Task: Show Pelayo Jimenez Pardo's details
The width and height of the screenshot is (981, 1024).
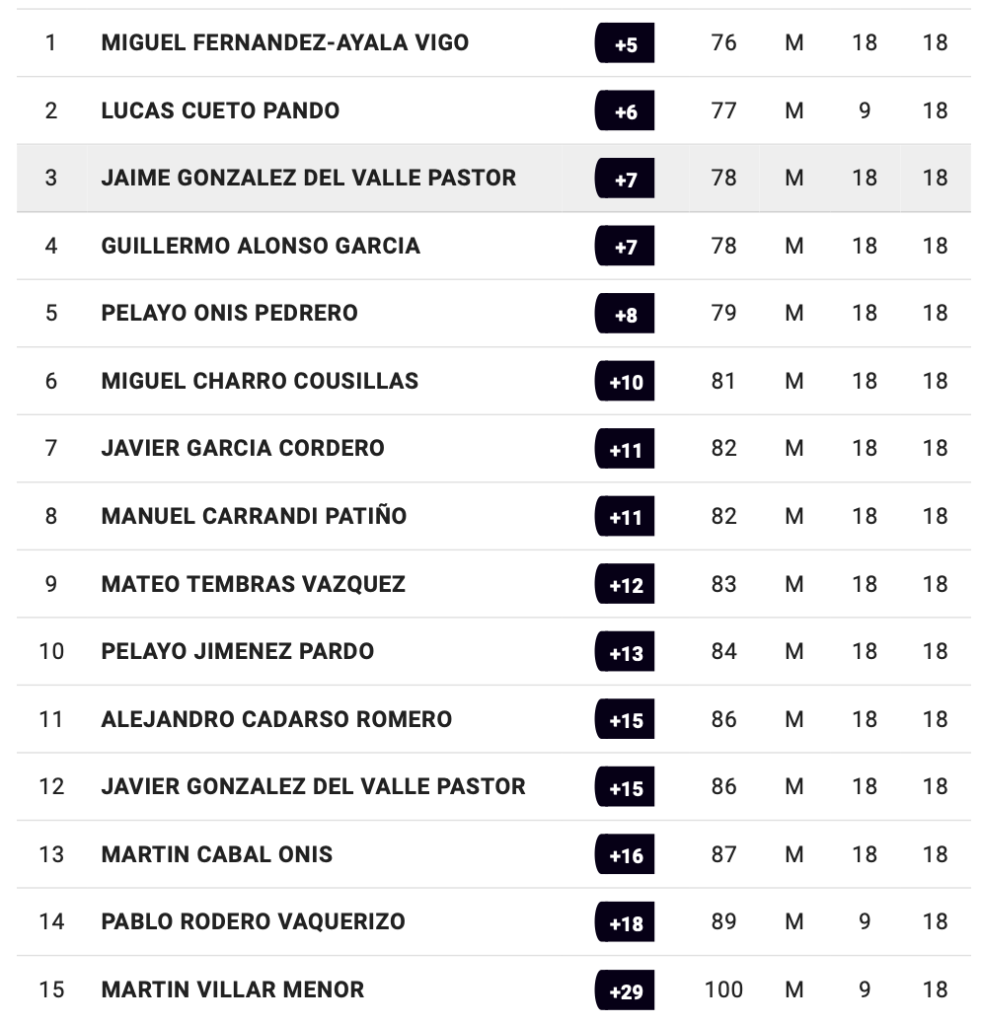Action: (237, 651)
